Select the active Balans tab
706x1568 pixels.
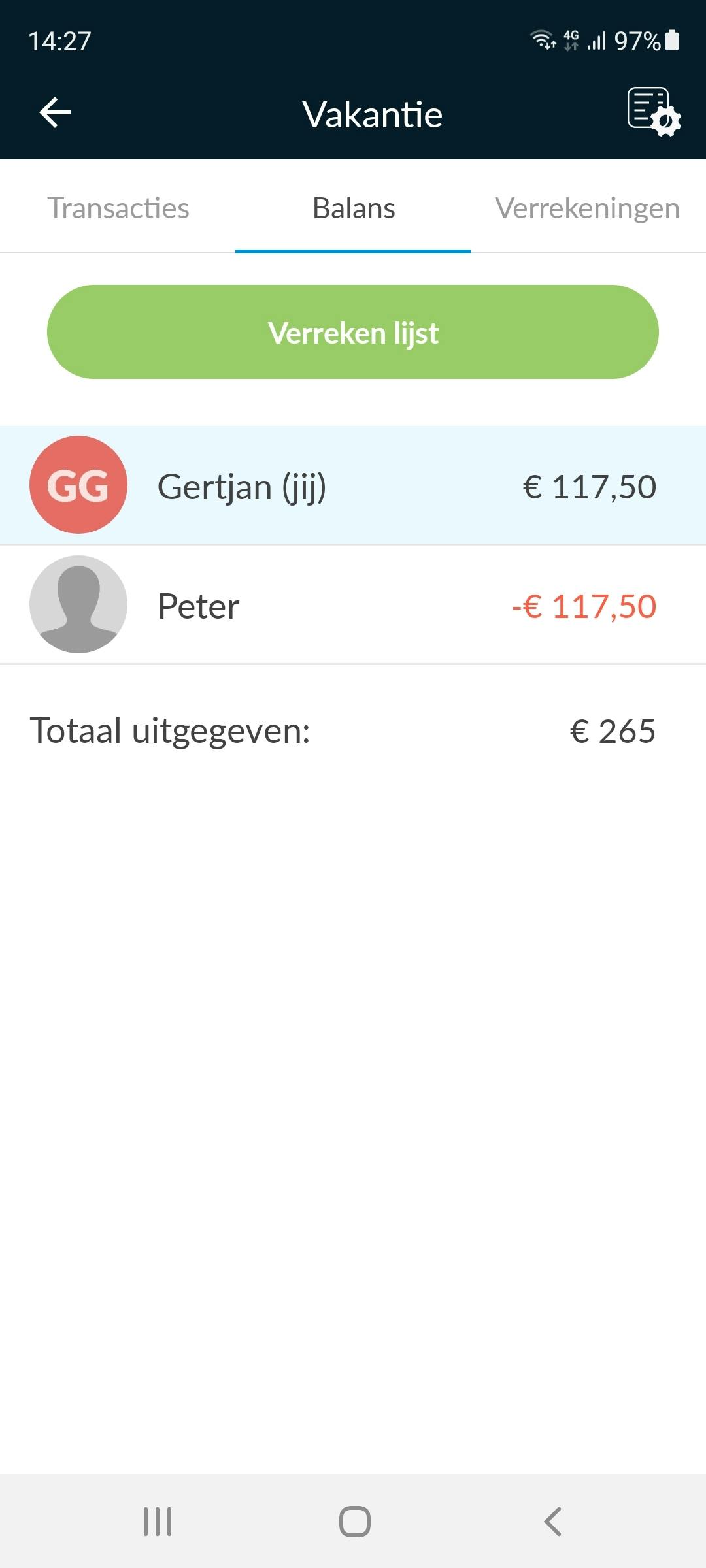point(353,208)
